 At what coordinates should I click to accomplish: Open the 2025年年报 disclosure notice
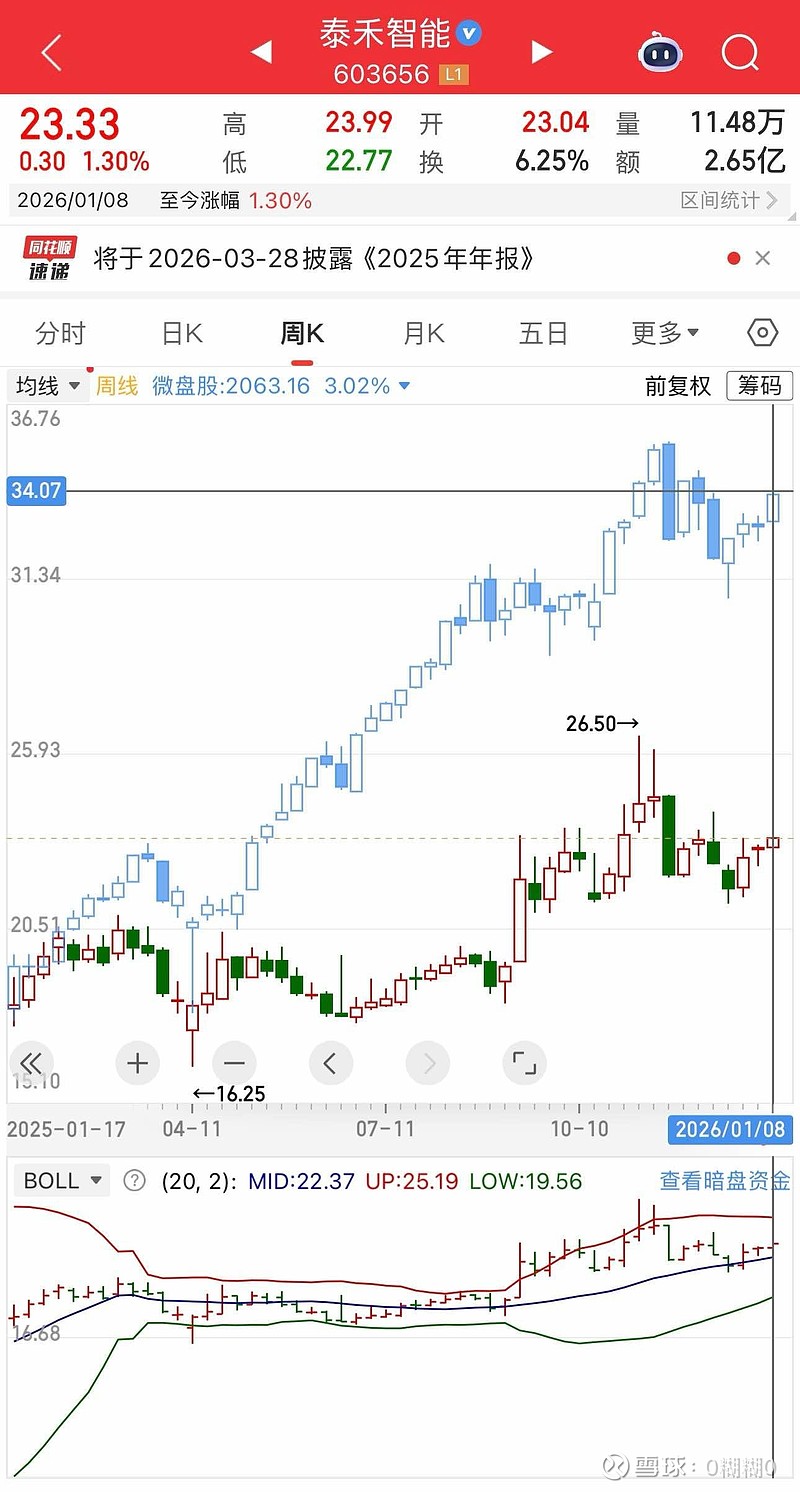coord(313,259)
